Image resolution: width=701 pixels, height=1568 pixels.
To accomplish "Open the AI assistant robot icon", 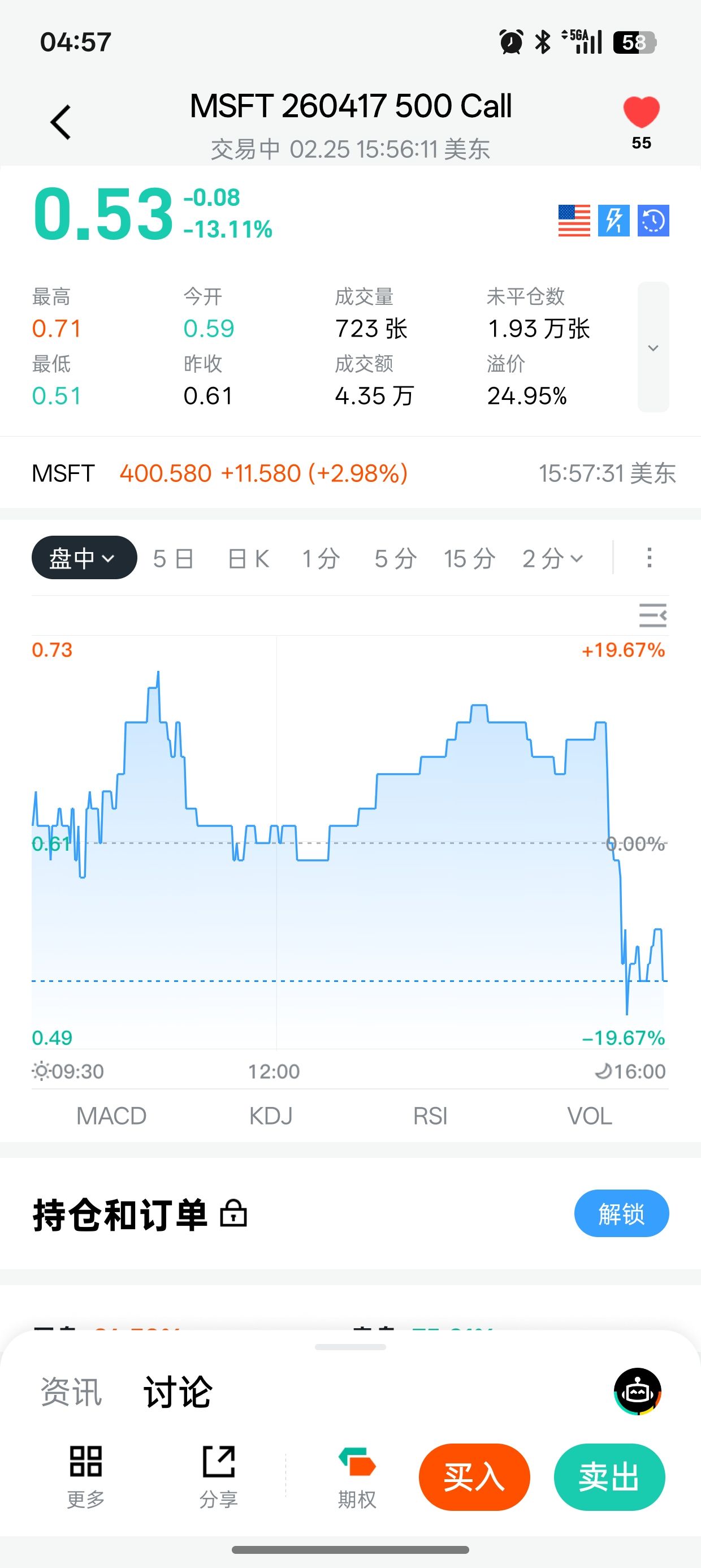I will coord(637,1392).
